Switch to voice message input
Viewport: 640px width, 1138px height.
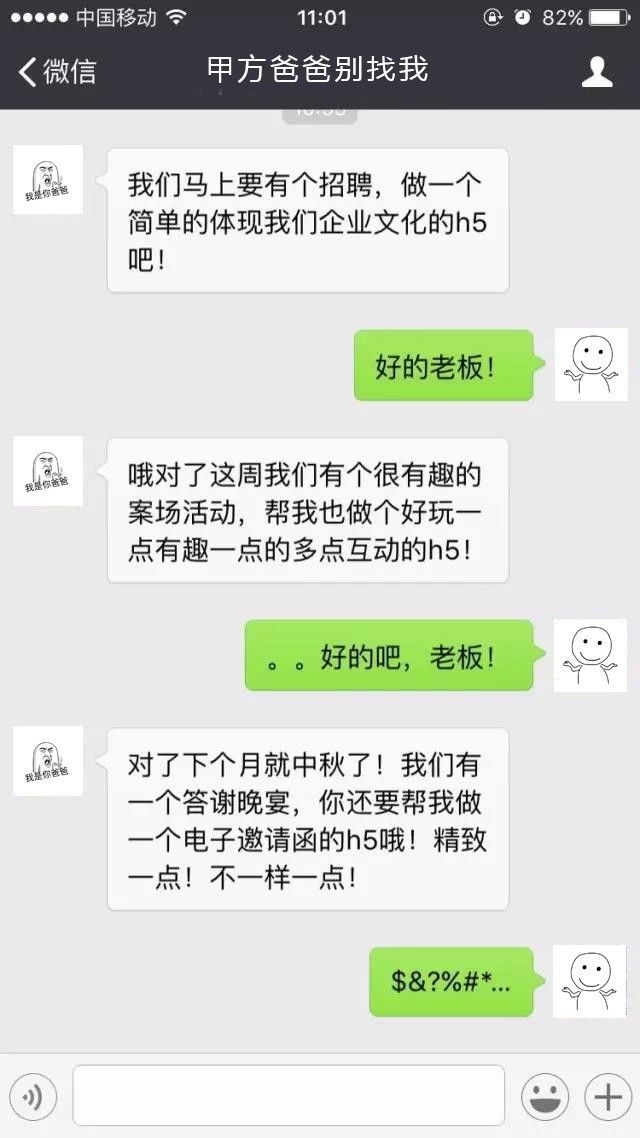coord(33,1097)
